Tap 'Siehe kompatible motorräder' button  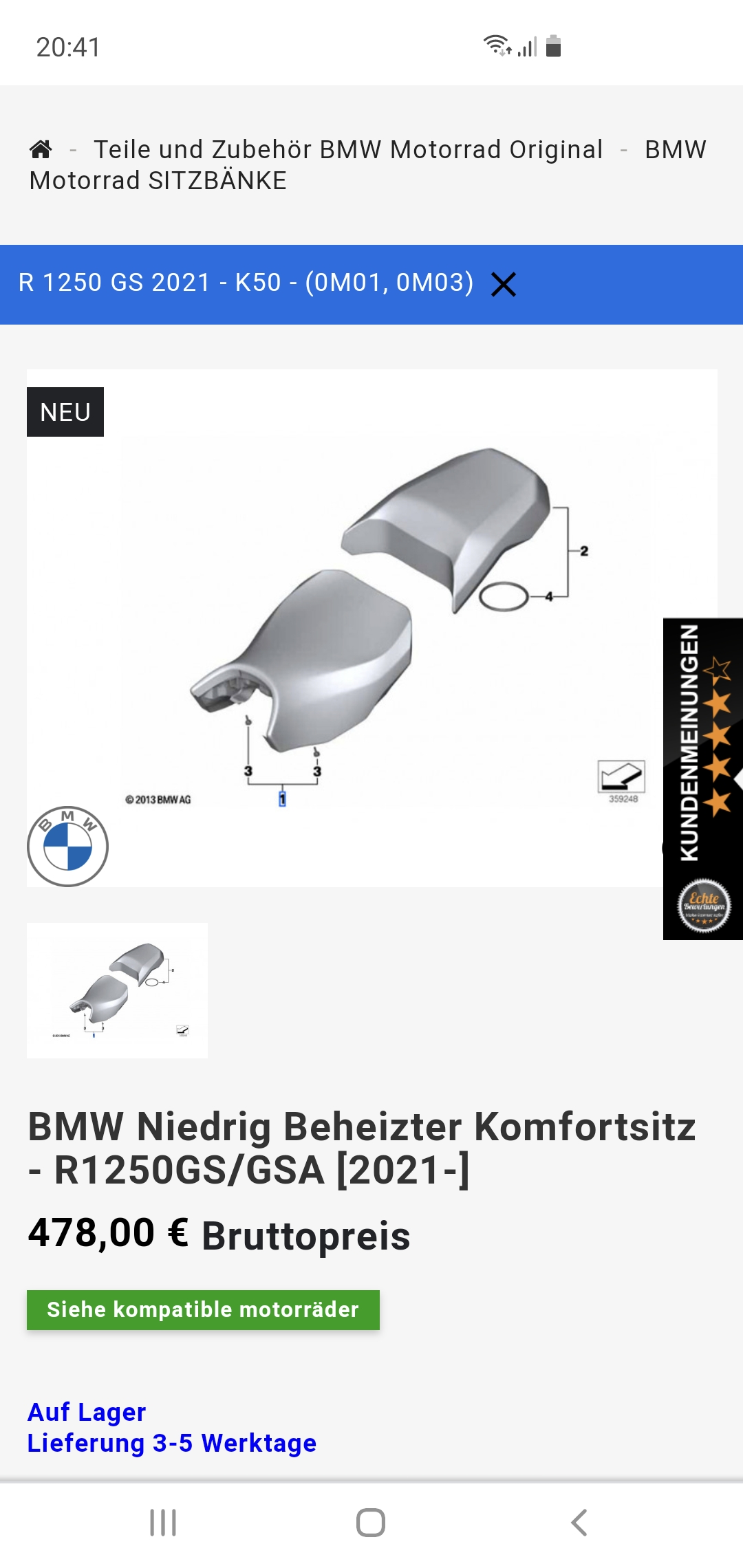[203, 1310]
